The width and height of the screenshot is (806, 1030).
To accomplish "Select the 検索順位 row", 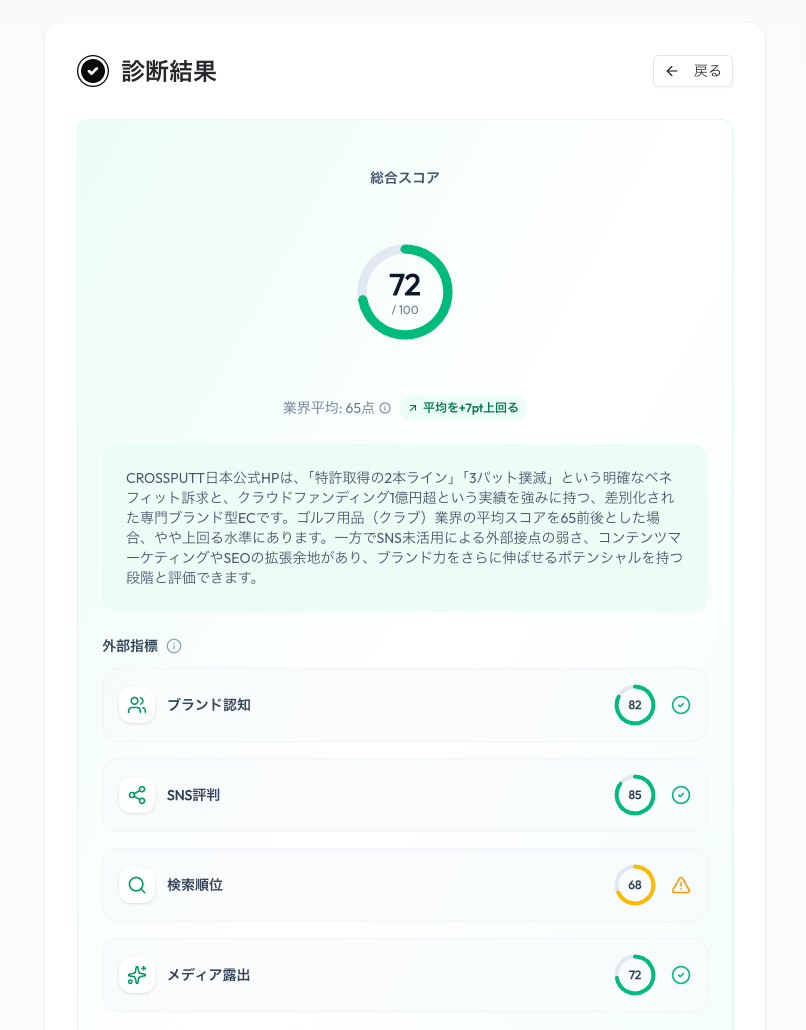I will click(404, 885).
